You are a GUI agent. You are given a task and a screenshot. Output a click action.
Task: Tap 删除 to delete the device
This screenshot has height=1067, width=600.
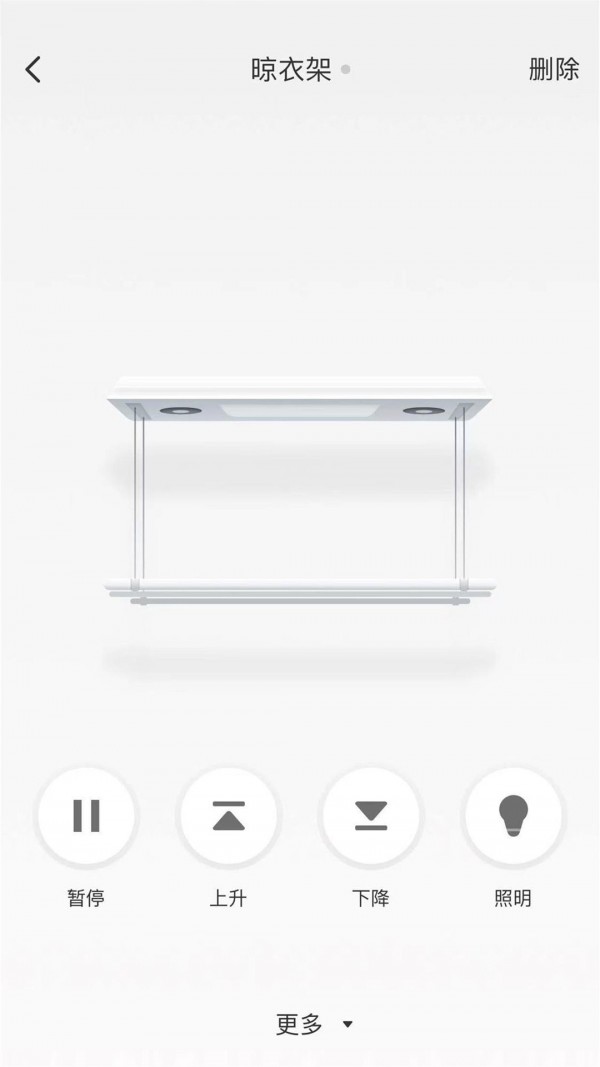click(553, 69)
